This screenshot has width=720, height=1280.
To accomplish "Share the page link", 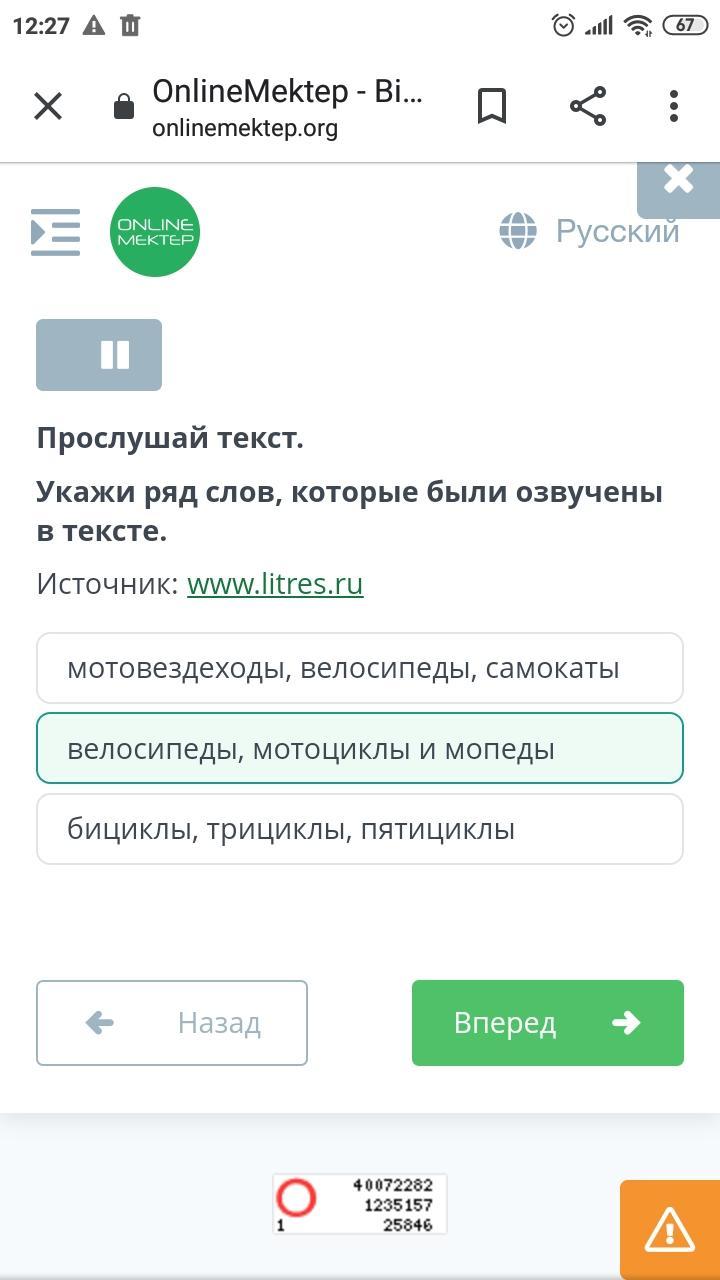I will [x=588, y=106].
